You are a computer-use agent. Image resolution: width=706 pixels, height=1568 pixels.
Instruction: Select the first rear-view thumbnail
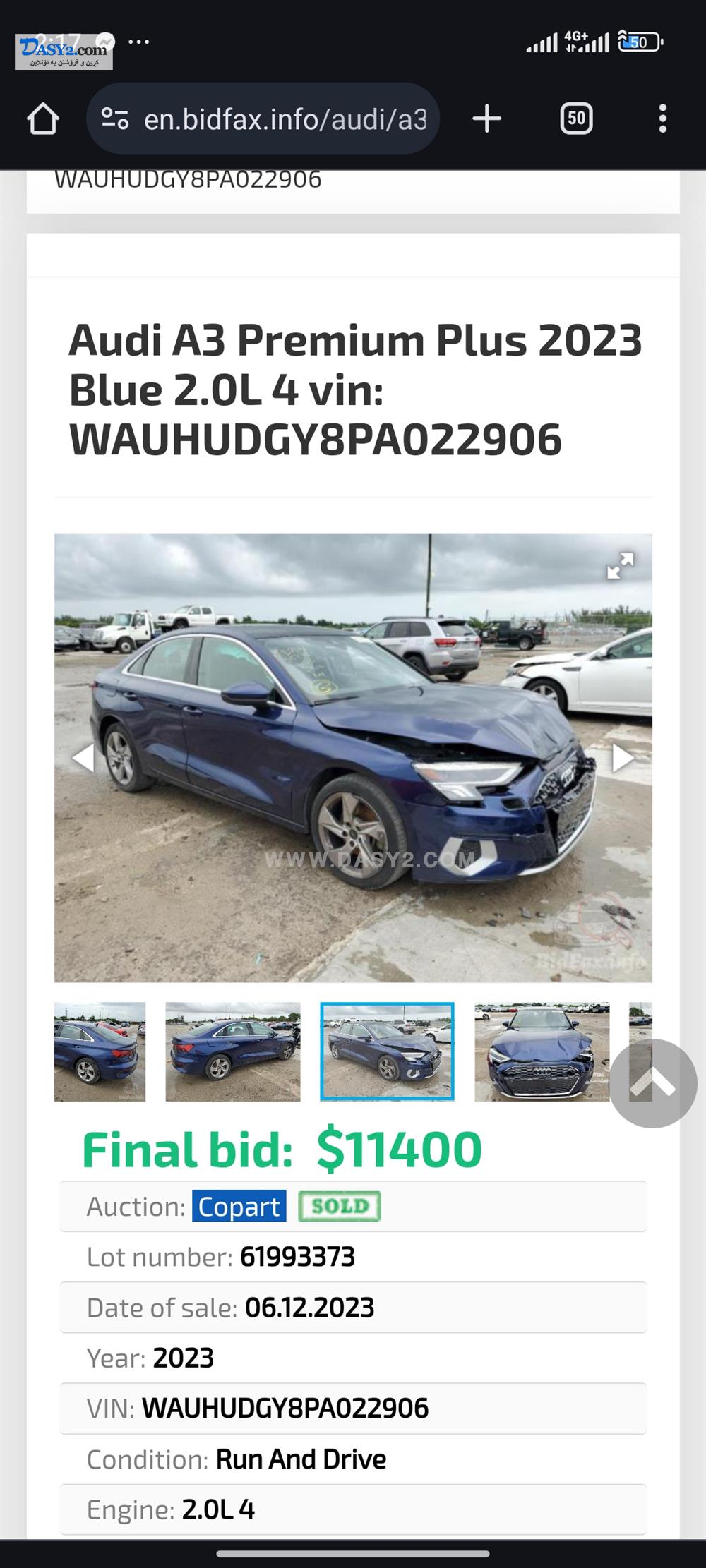(x=100, y=1051)
